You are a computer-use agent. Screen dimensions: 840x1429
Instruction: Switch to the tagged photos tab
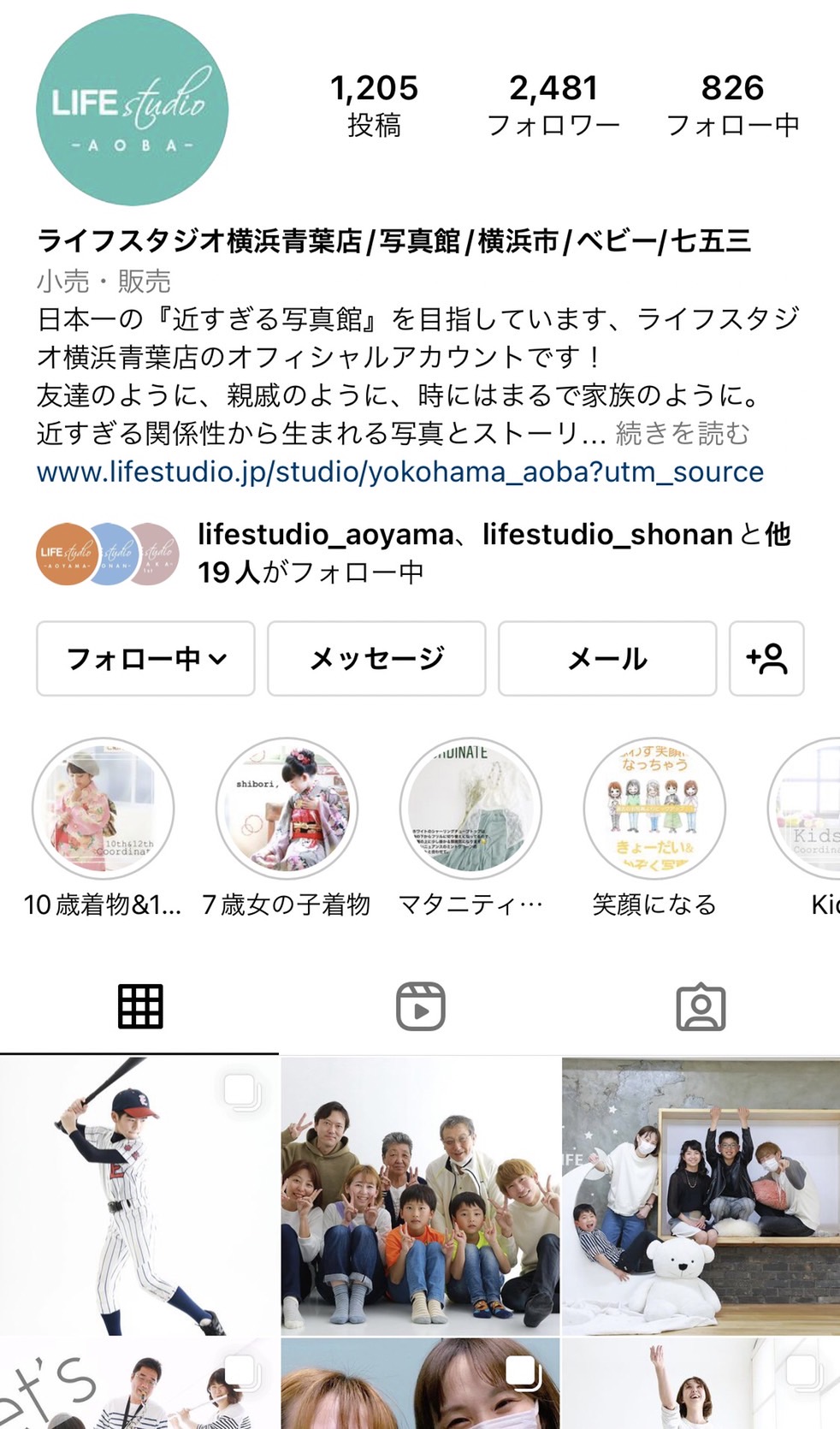pos(701,1006)
